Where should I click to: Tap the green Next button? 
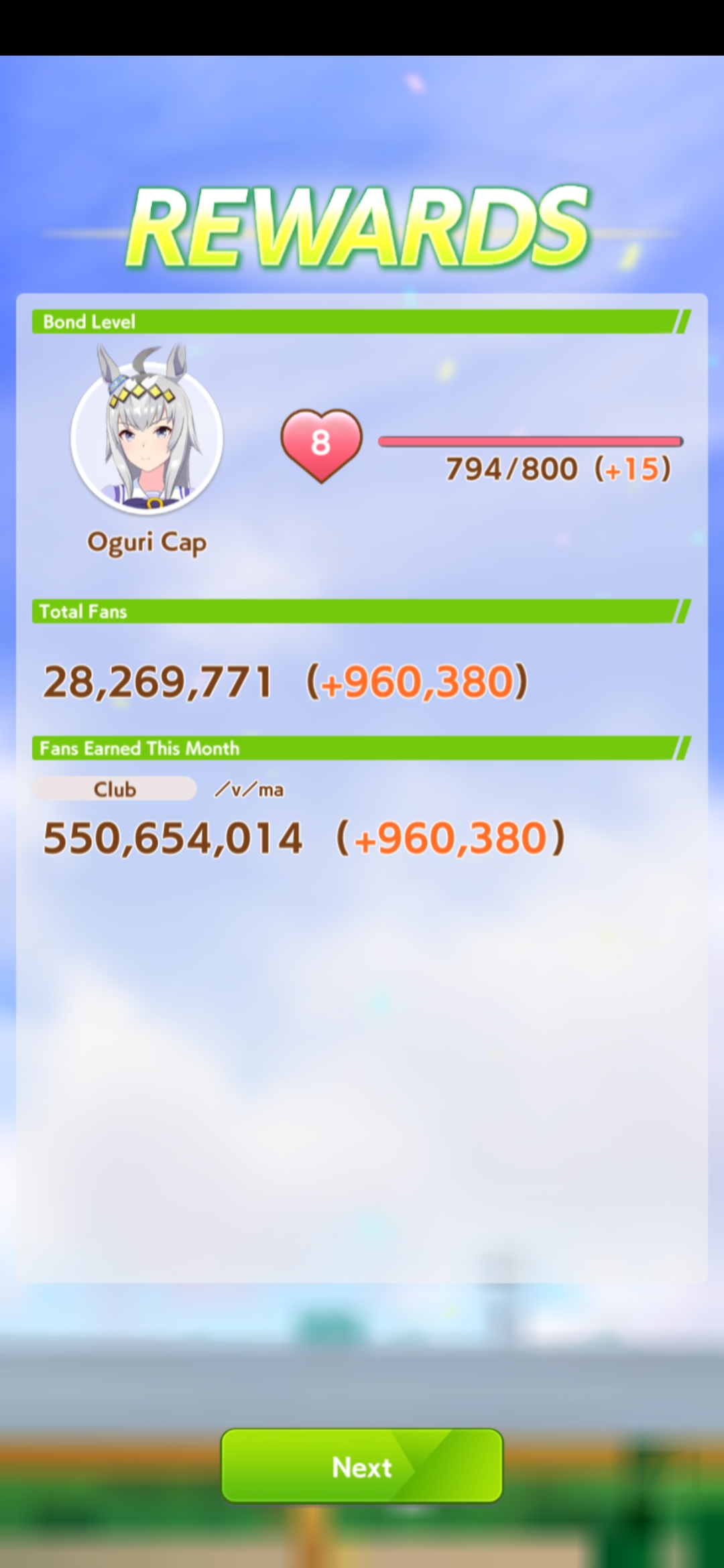[362, 1467]
